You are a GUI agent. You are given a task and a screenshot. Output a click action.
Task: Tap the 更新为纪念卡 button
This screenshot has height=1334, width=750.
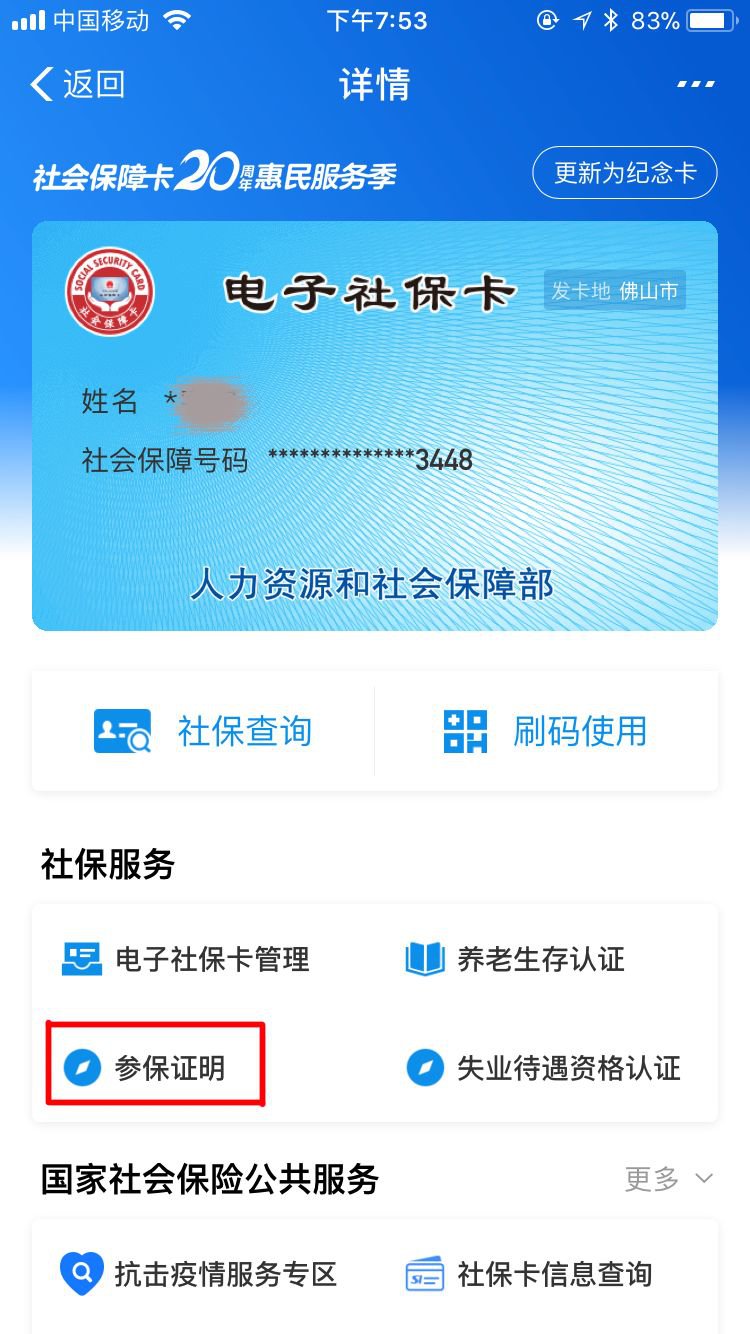click(624, 173)
